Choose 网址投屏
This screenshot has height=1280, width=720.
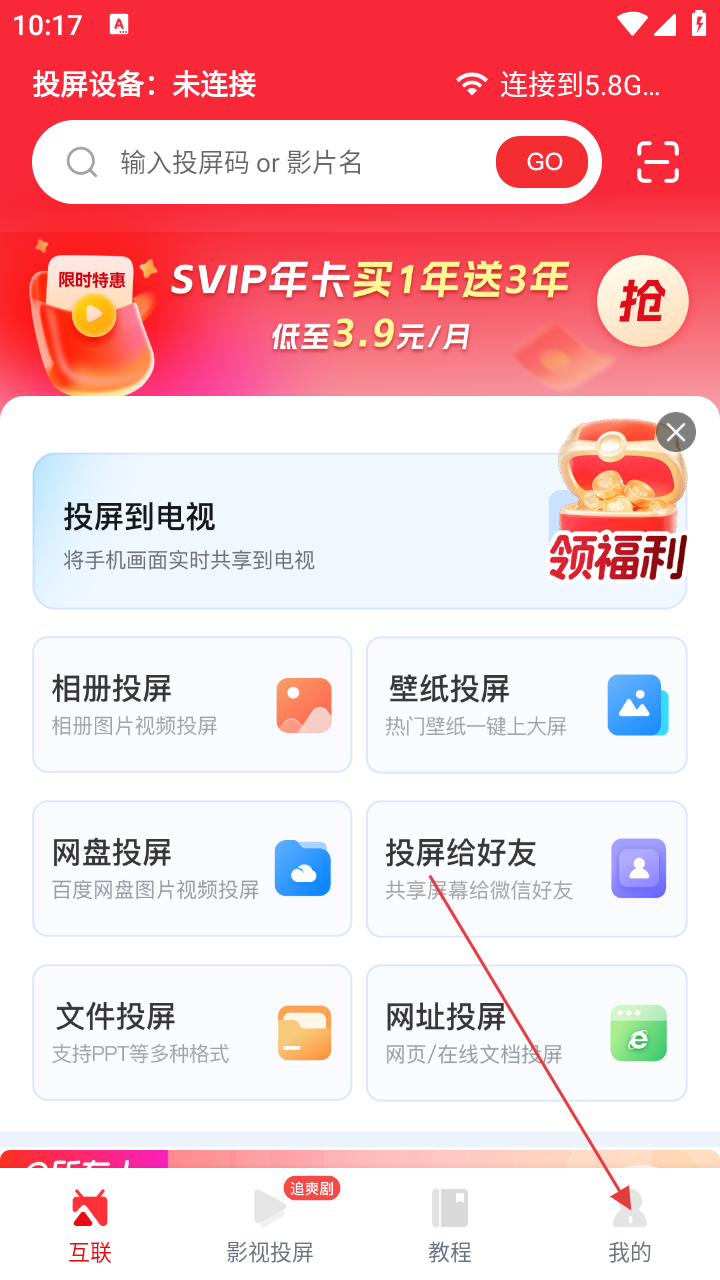(x=526, y=1033)
